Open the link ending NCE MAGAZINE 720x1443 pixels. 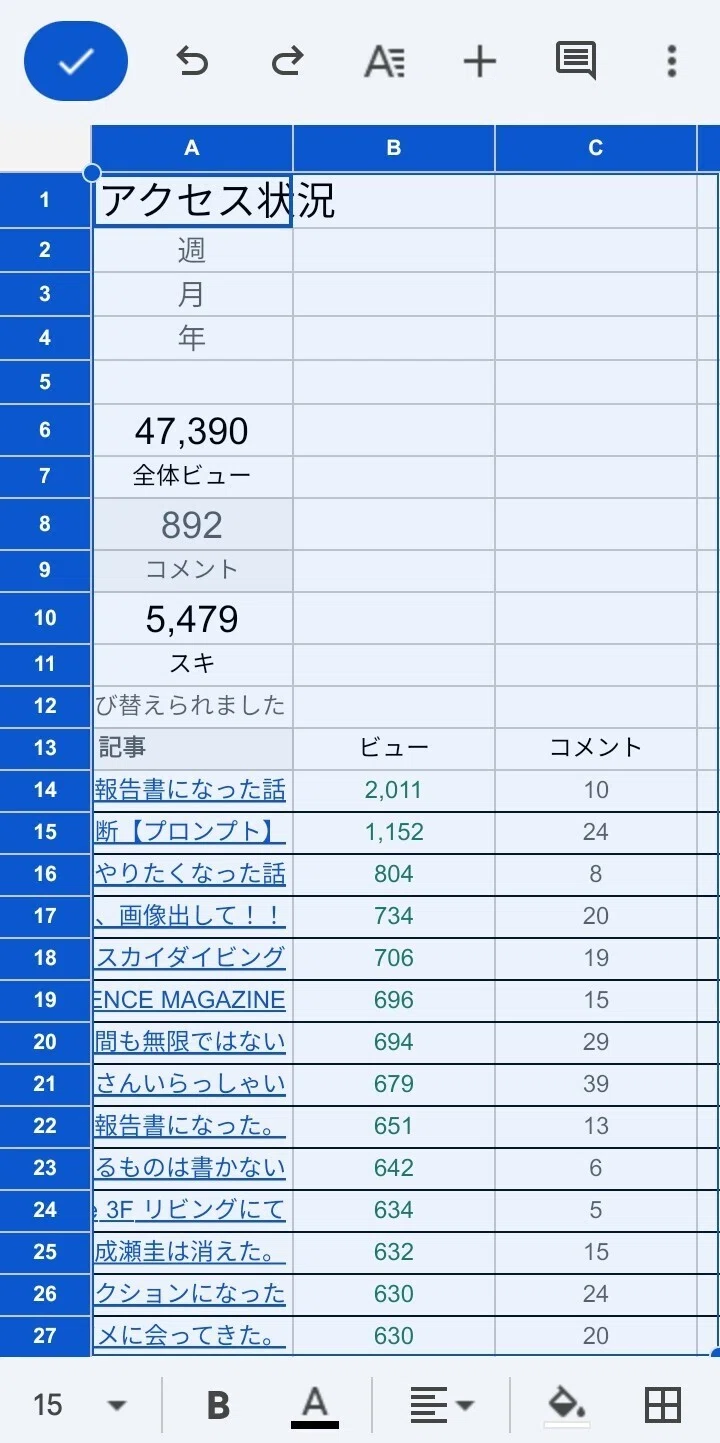[190, 1000]
